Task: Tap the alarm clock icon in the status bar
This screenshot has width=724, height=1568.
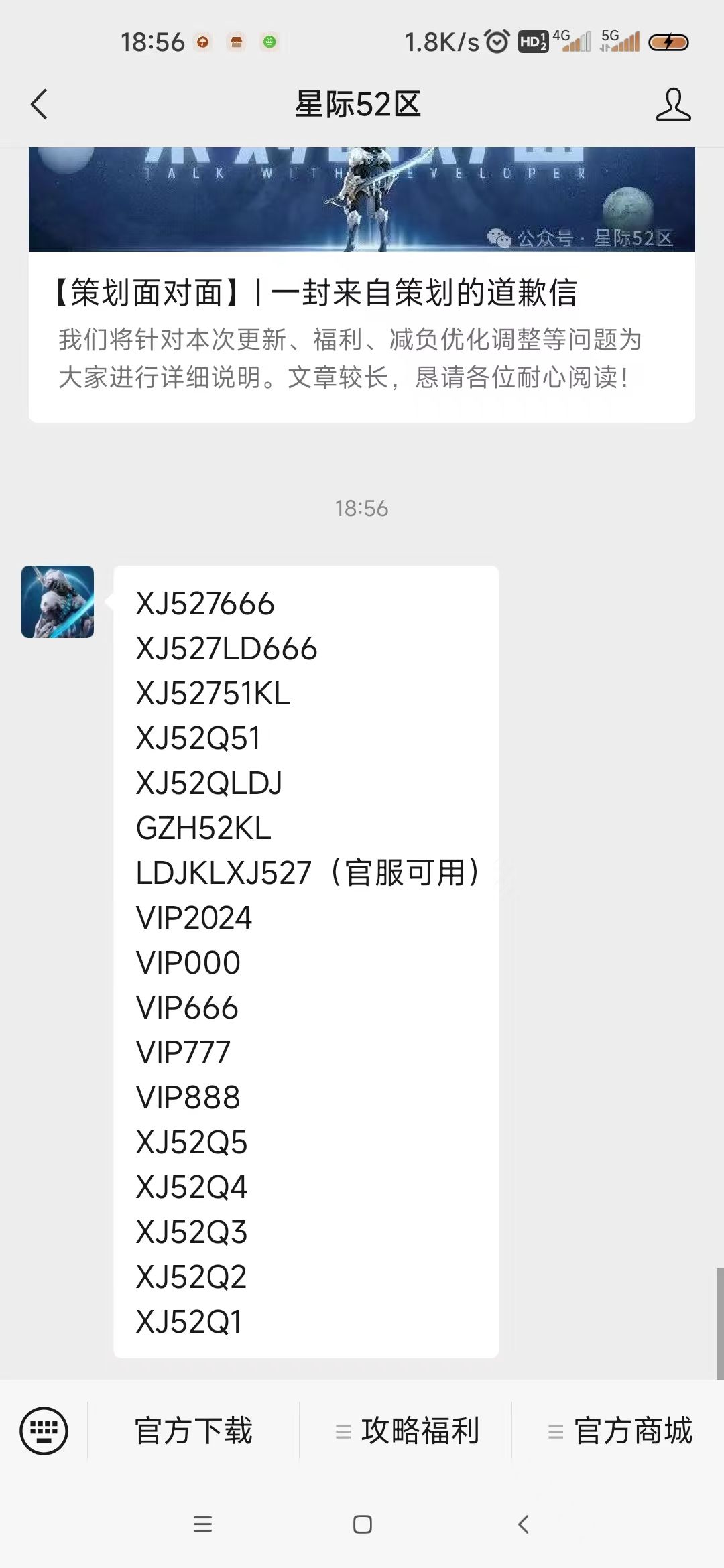Action: point(496,42)
